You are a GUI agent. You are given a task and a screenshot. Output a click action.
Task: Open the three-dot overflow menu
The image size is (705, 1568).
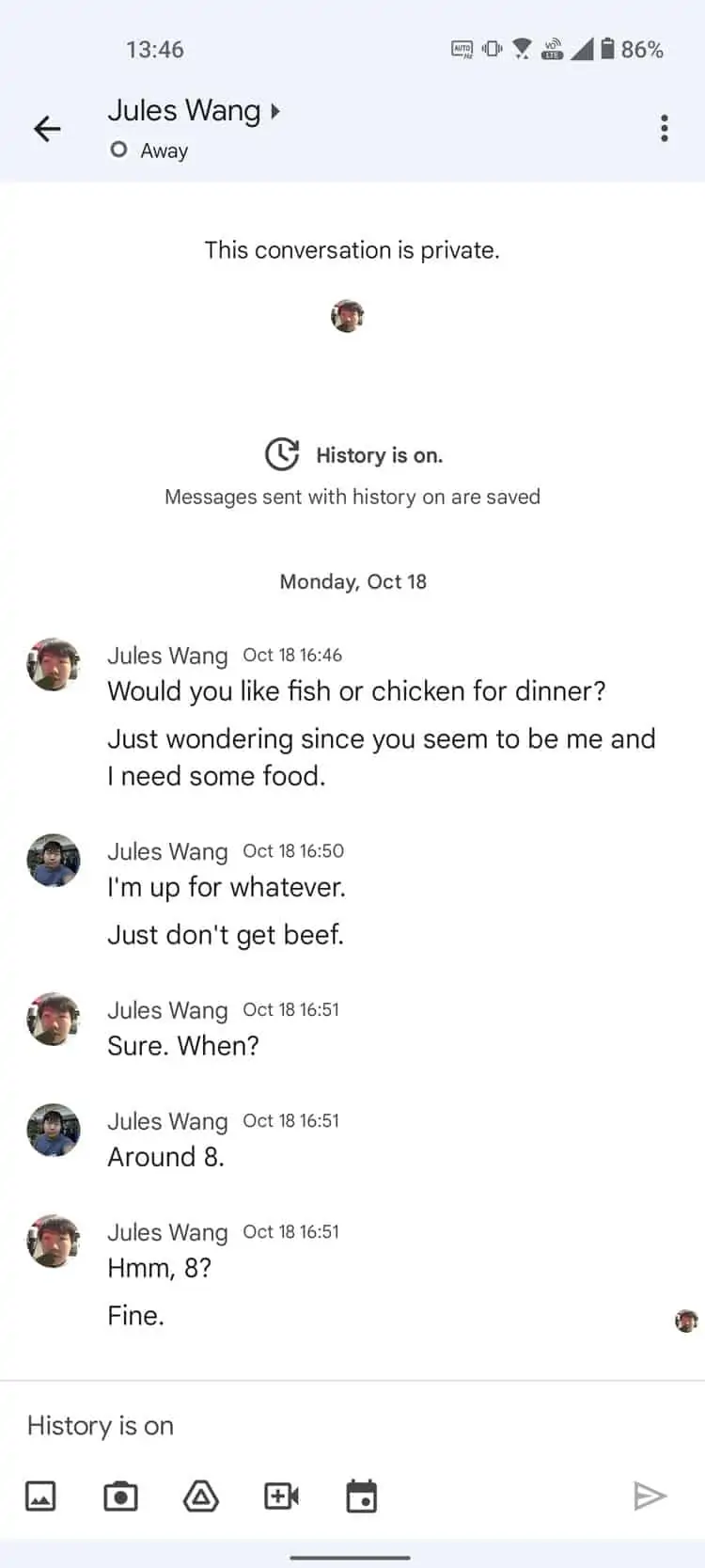pos(664,128)
